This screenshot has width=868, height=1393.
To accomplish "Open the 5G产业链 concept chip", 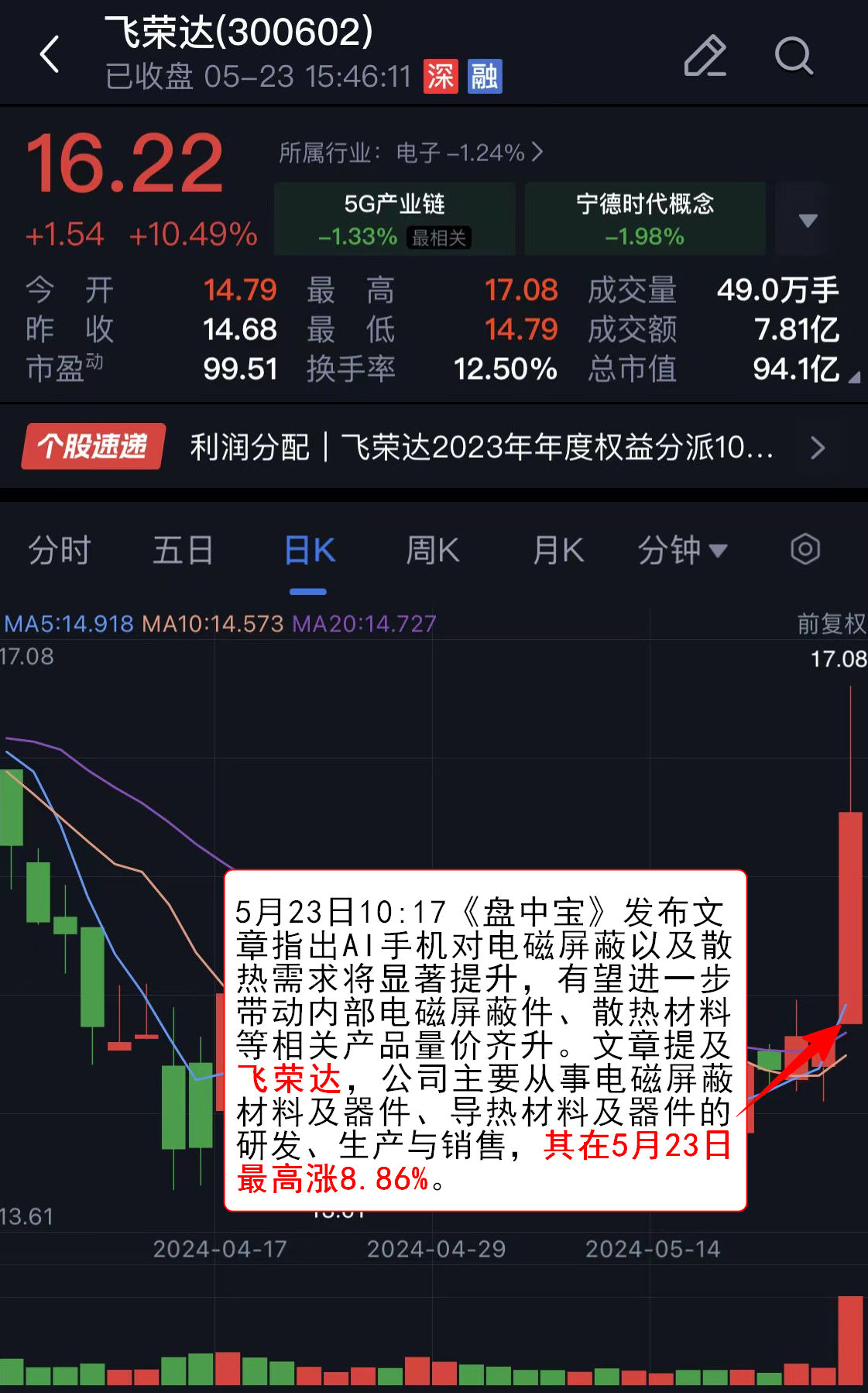I will (x=394, y=218).
